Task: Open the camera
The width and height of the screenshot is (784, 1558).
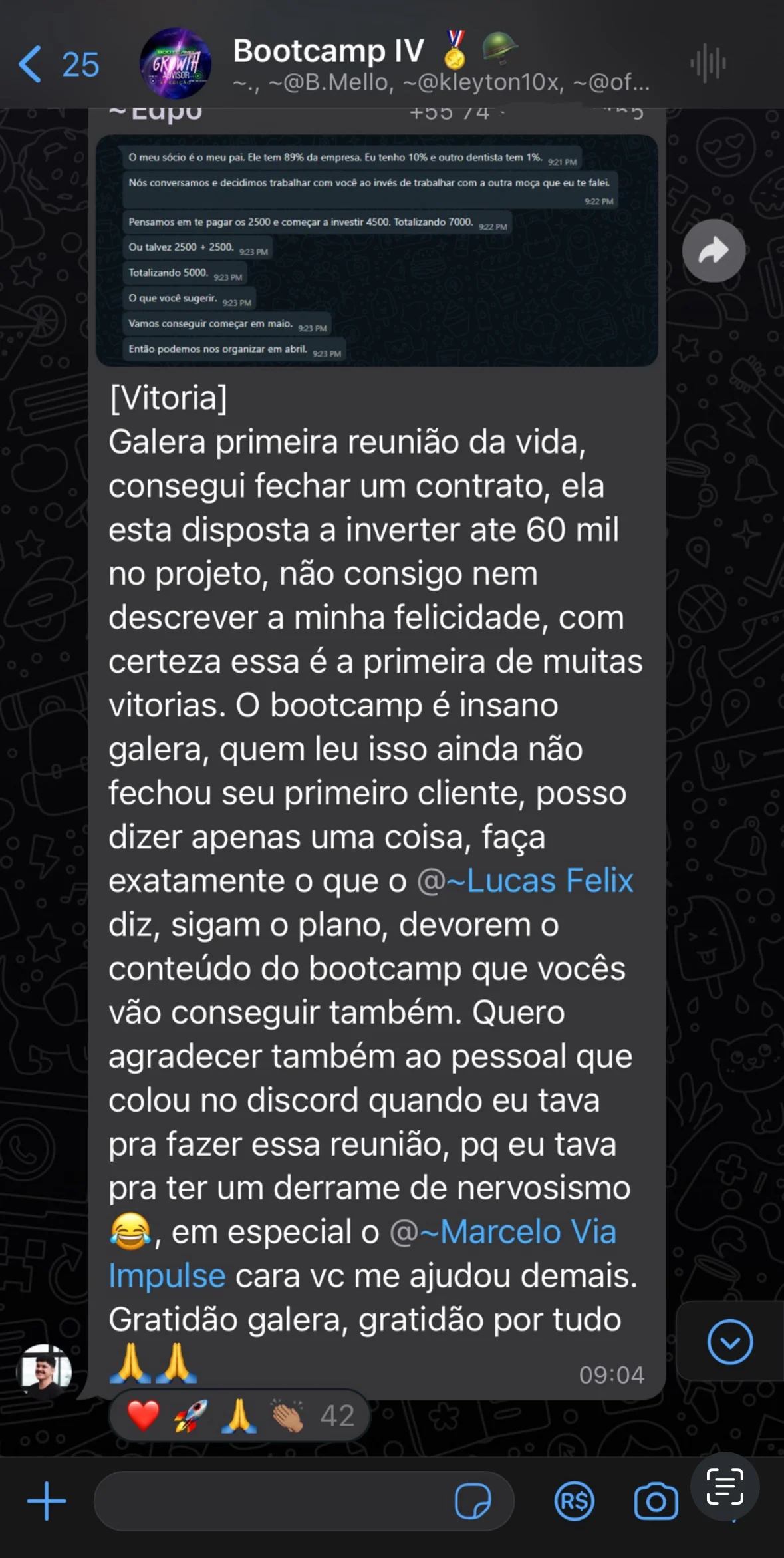Action: tap(656, 1501)
